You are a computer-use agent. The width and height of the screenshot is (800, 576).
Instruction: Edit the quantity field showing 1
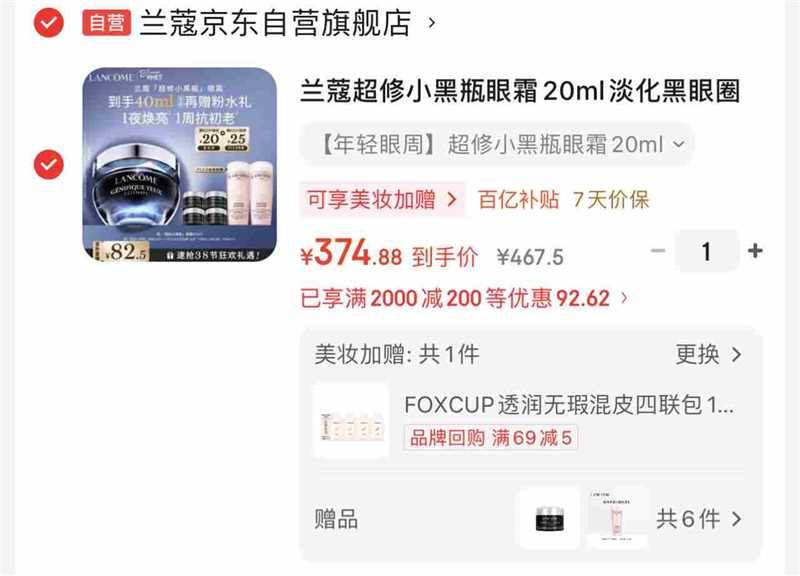(x=706, y=251)
